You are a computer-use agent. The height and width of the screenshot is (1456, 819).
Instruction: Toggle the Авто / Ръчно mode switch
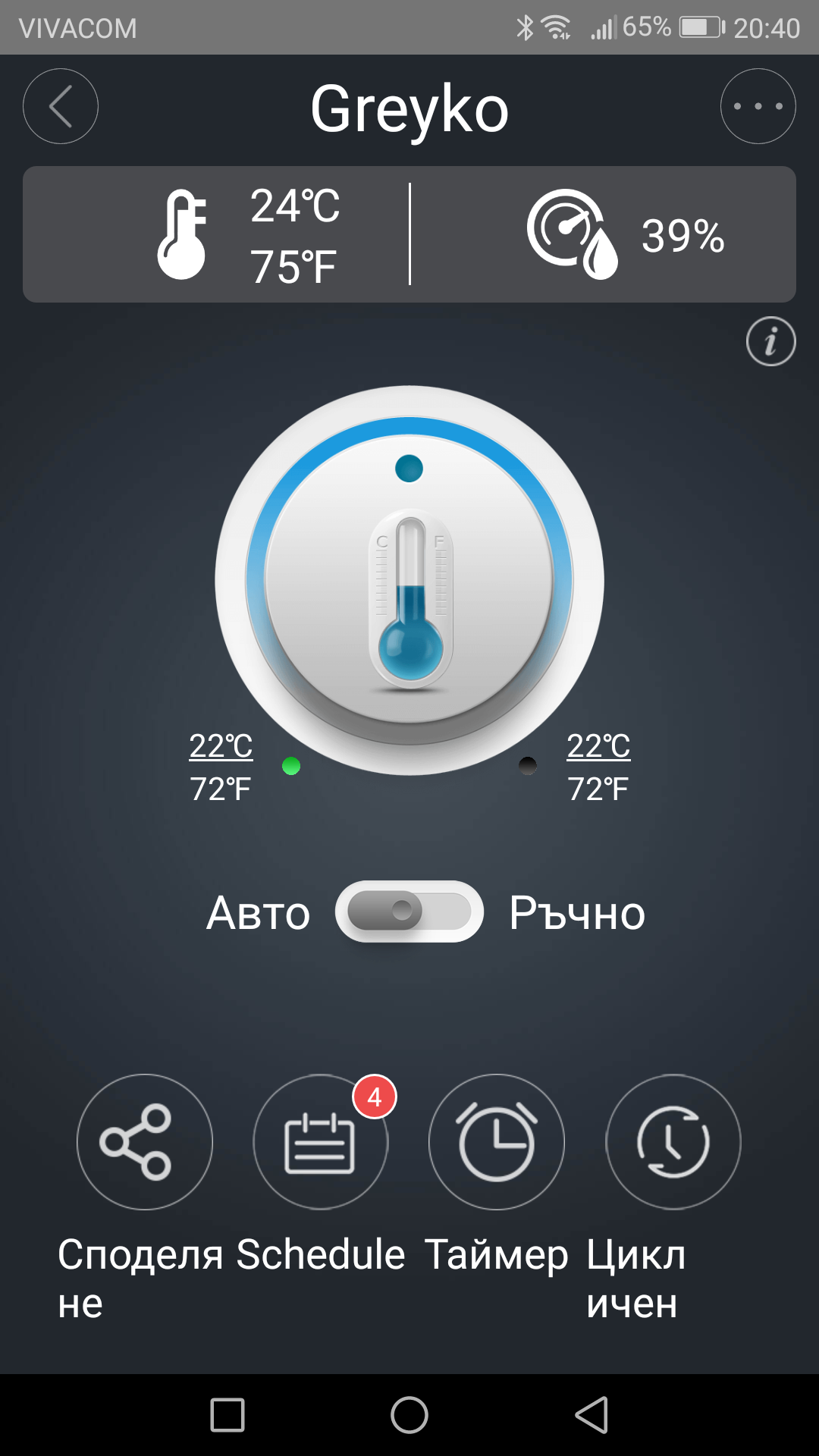pos(409,911)
